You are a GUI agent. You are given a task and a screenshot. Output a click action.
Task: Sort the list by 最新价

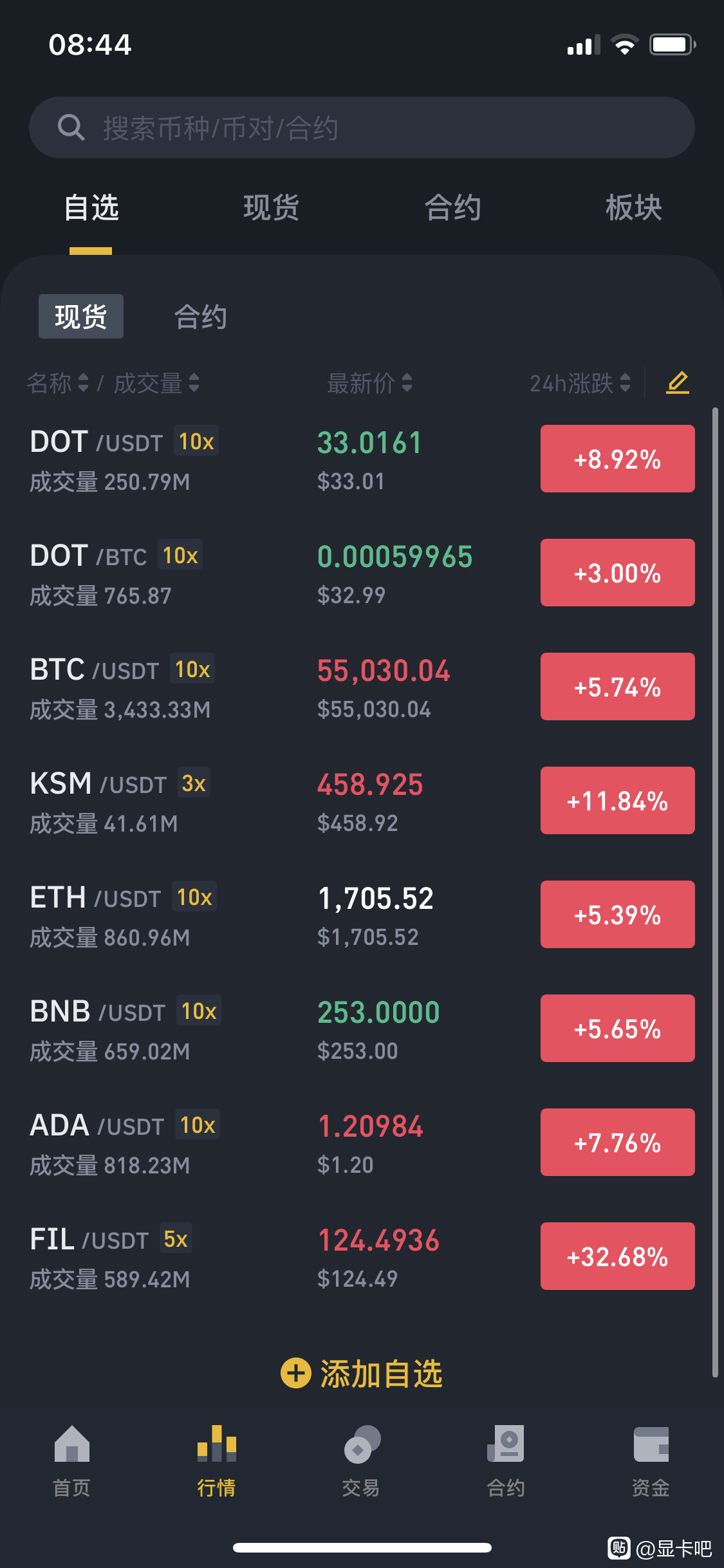click(369, 384)
